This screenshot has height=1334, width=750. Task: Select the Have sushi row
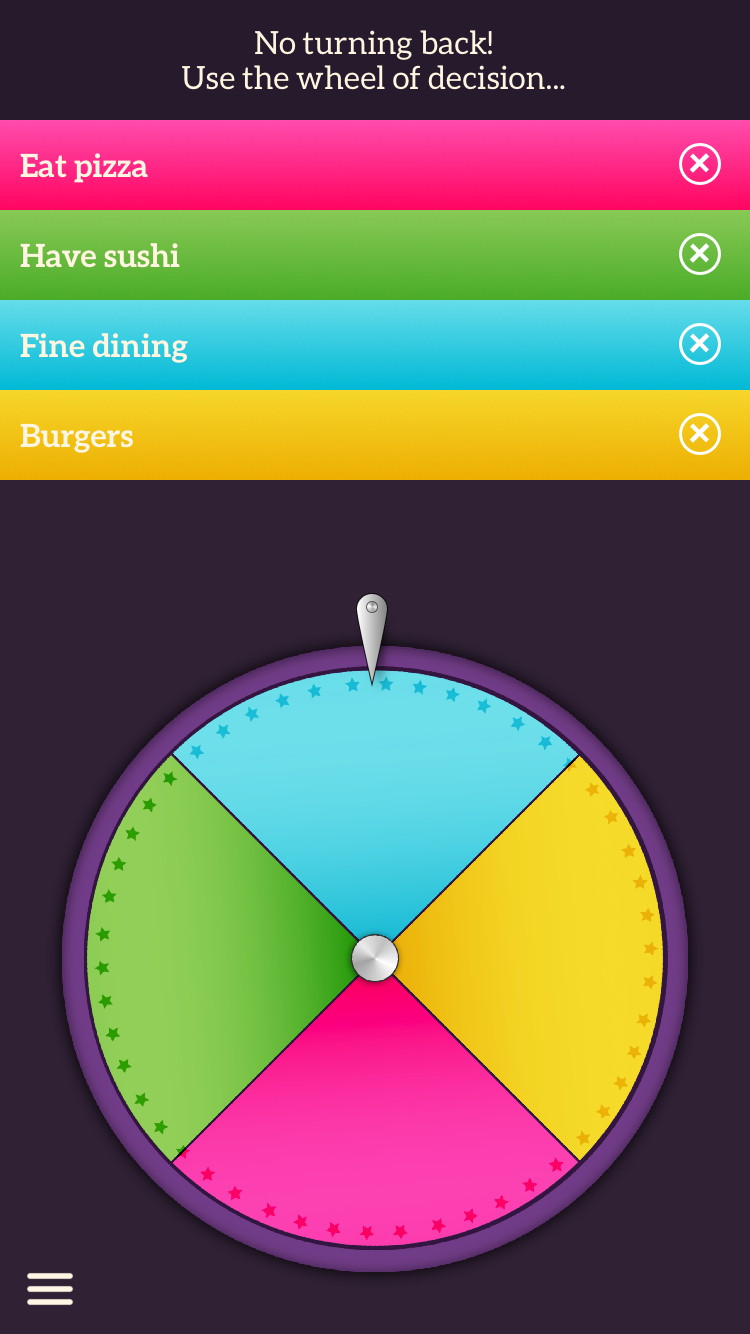(375, 255)
